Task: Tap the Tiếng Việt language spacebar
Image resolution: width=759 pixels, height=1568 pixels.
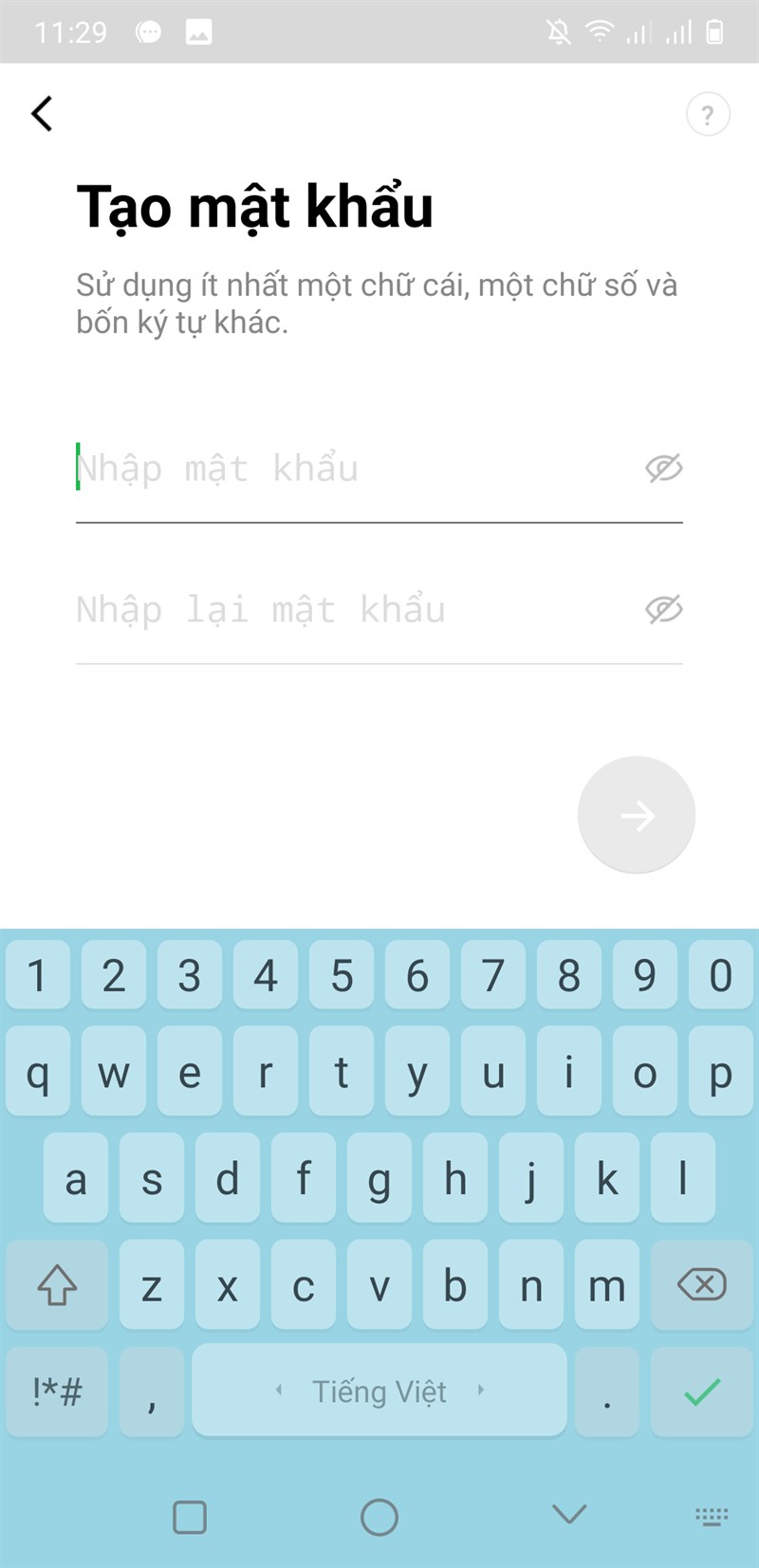Action: point(379,1392)
